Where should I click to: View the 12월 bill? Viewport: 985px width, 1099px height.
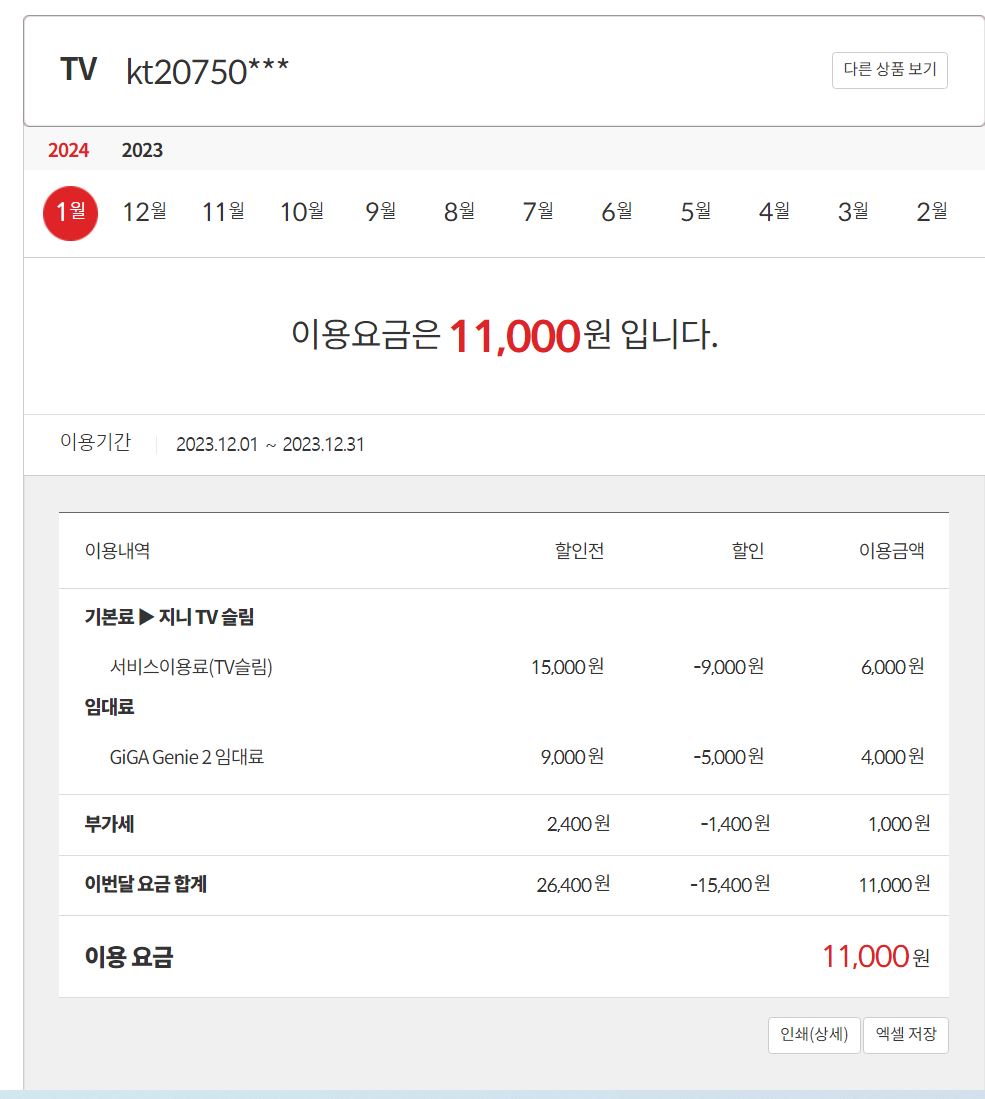pyautogui.click(x=144, y=212)
